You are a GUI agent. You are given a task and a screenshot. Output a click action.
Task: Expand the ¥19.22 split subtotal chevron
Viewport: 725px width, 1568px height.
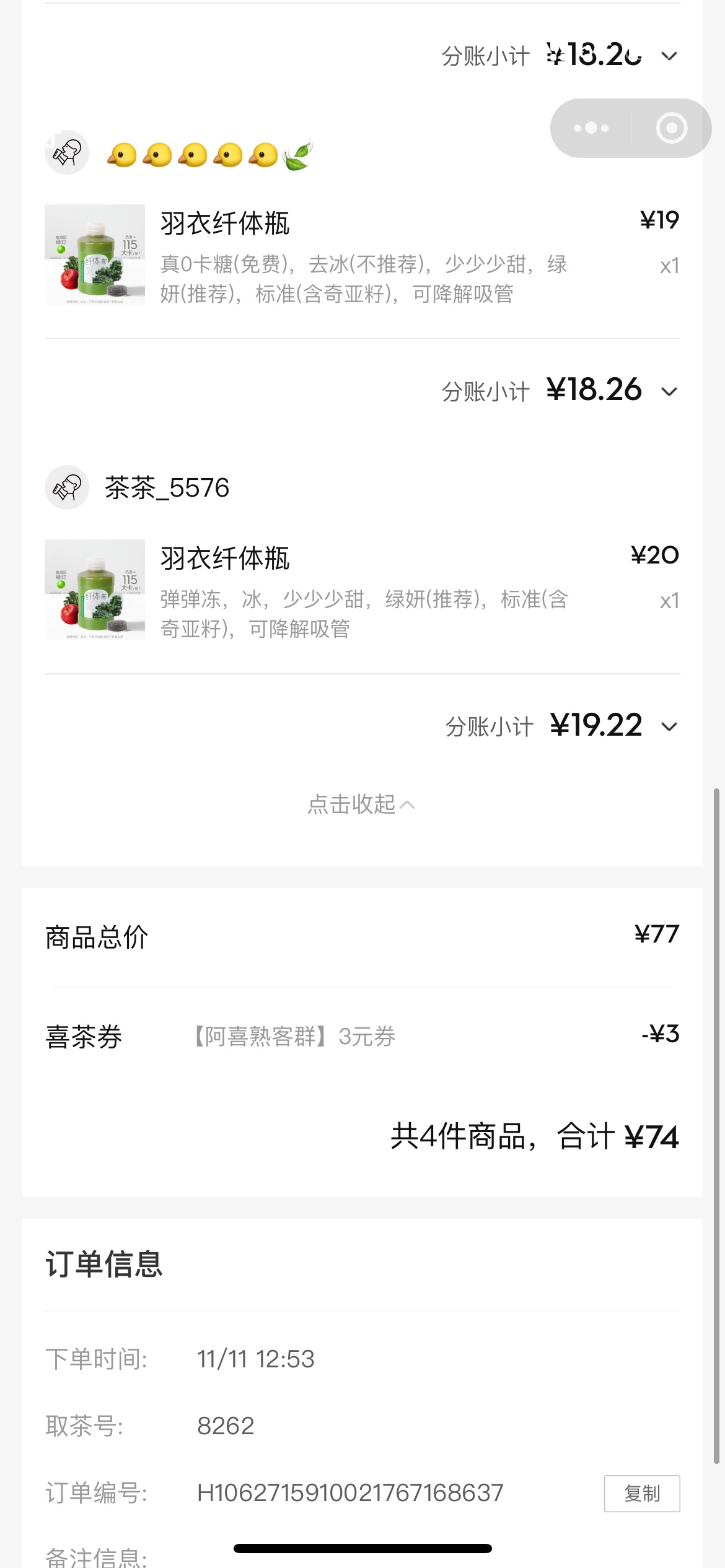(669, 726)
